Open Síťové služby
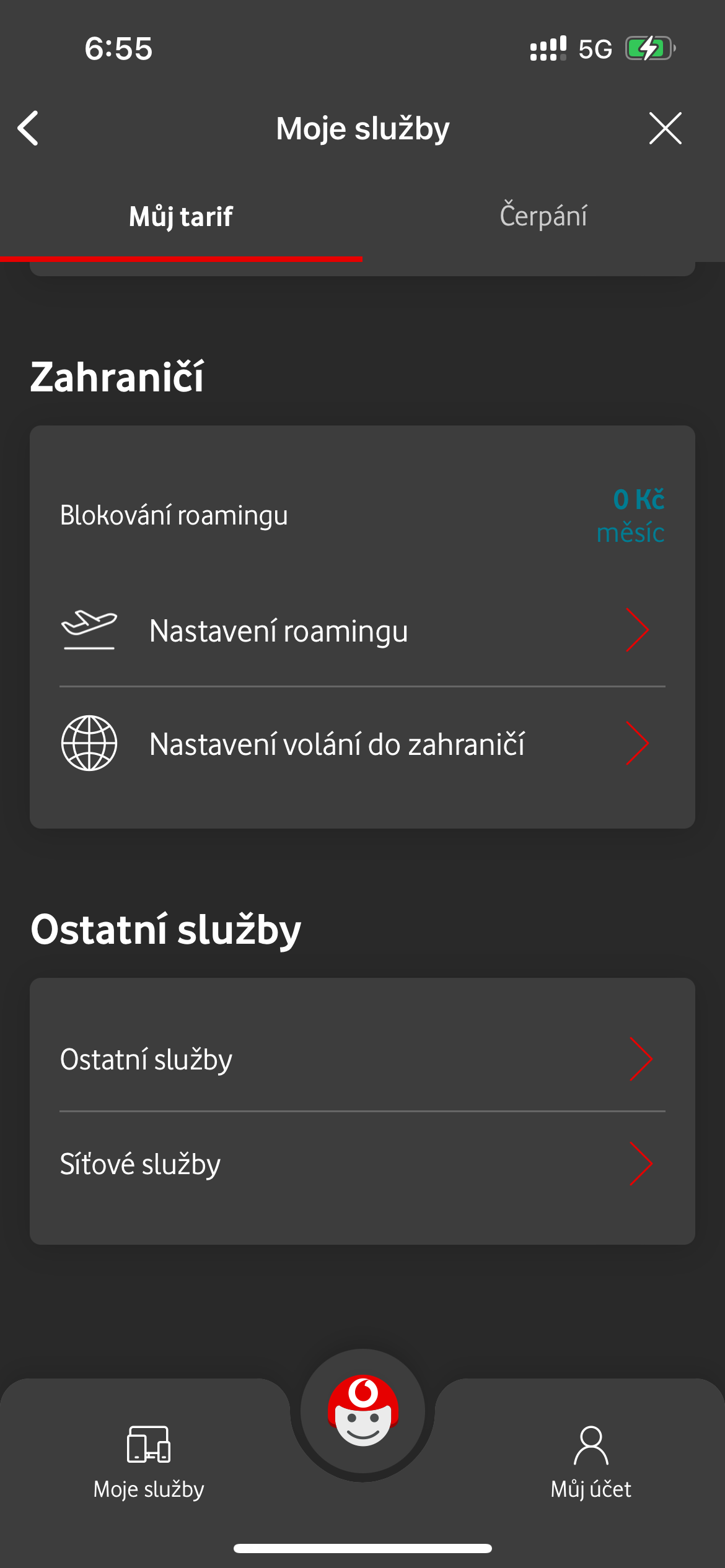Image resolution: width=725 pixels, height=1568 pixels. pos(362,1164)
